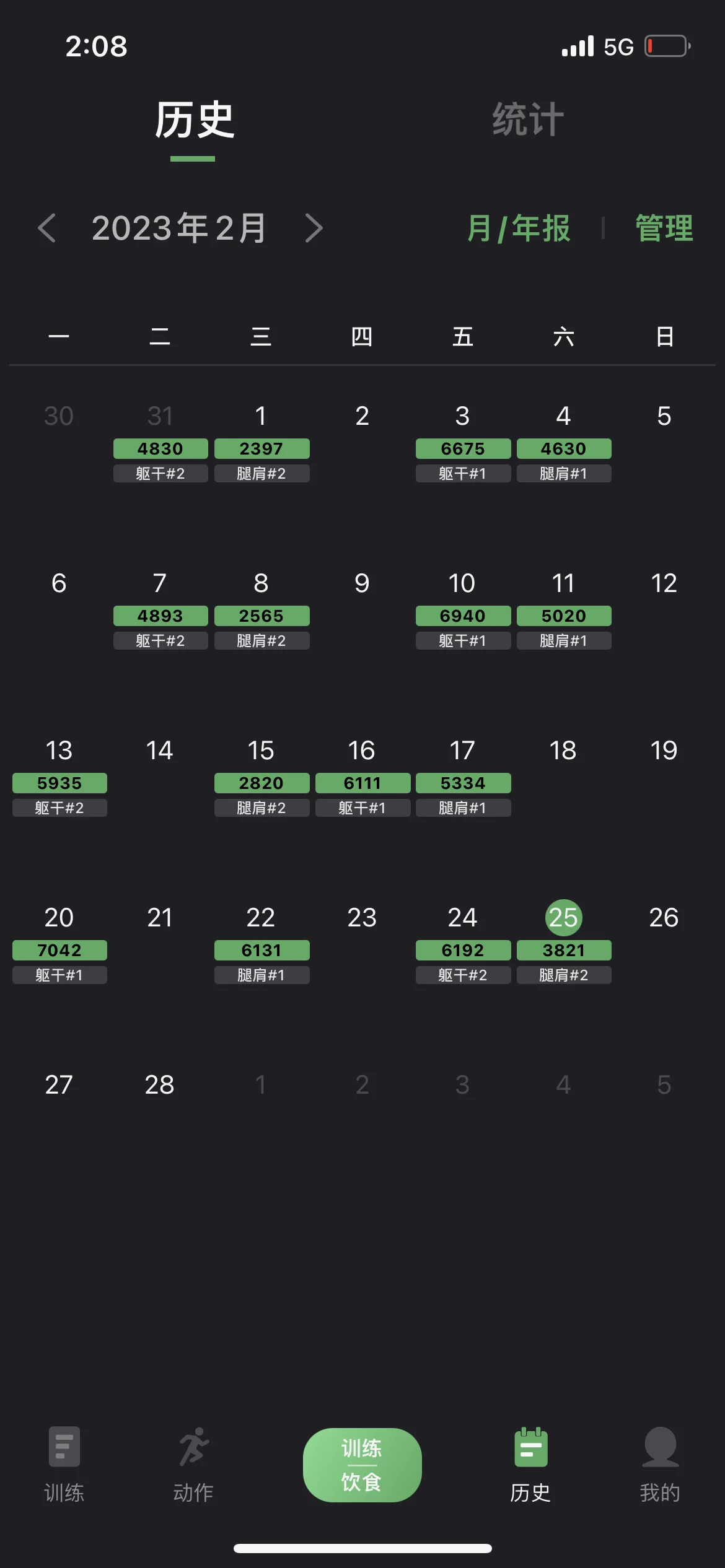Select the 历史 top tab
Viewport: 725px width, 1568px height.
tap(194, 120)
